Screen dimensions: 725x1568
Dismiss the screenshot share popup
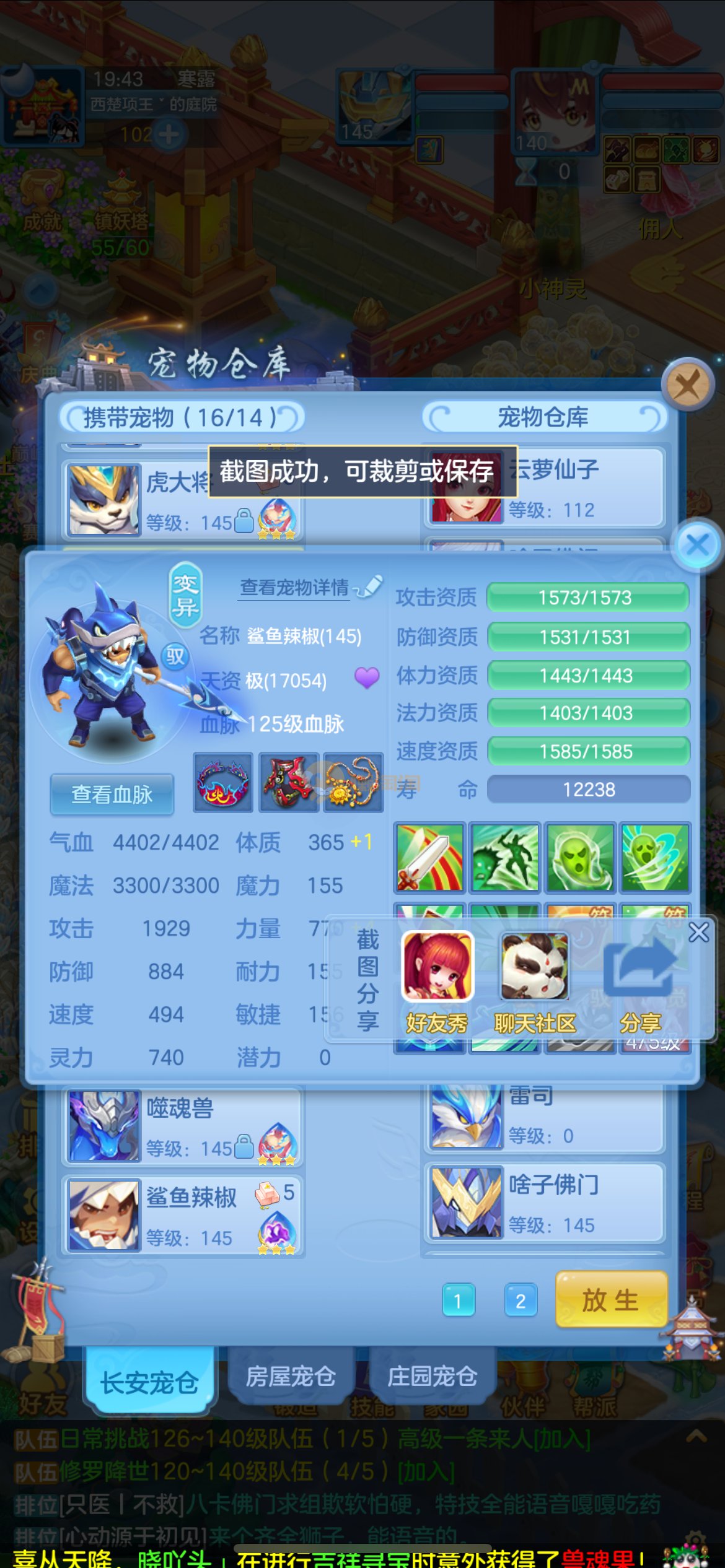pyautogui.click(x=698, y=932)
